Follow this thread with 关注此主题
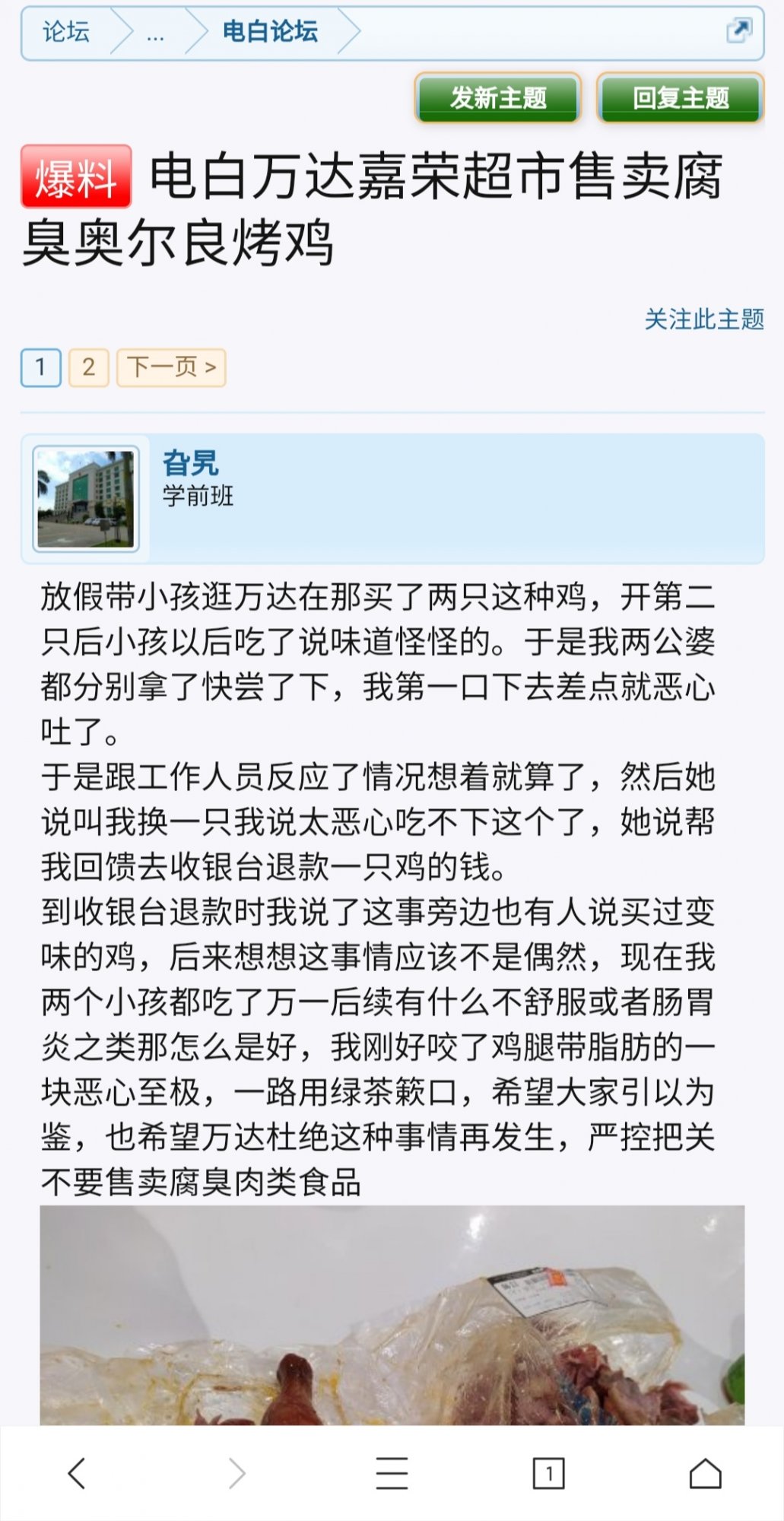Image resolution: width=784 pixels, height=1521 pixels. 704,319
